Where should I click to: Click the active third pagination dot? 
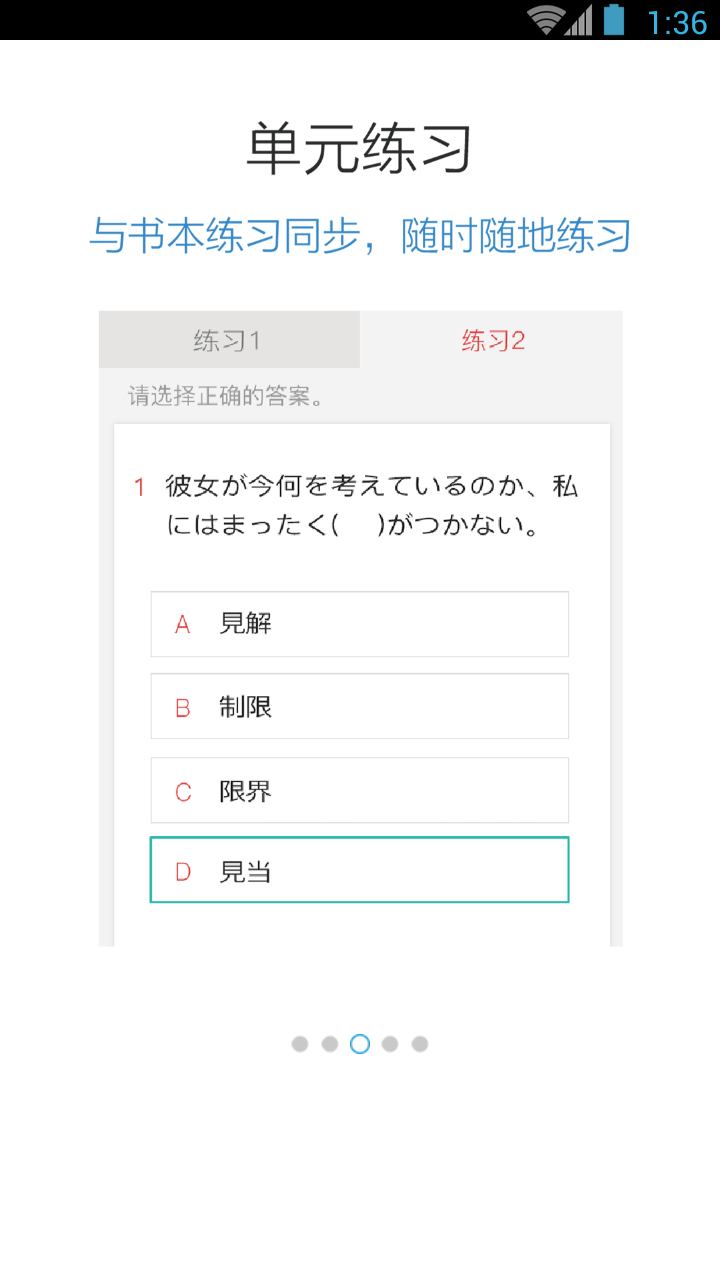coord(360,1043)
